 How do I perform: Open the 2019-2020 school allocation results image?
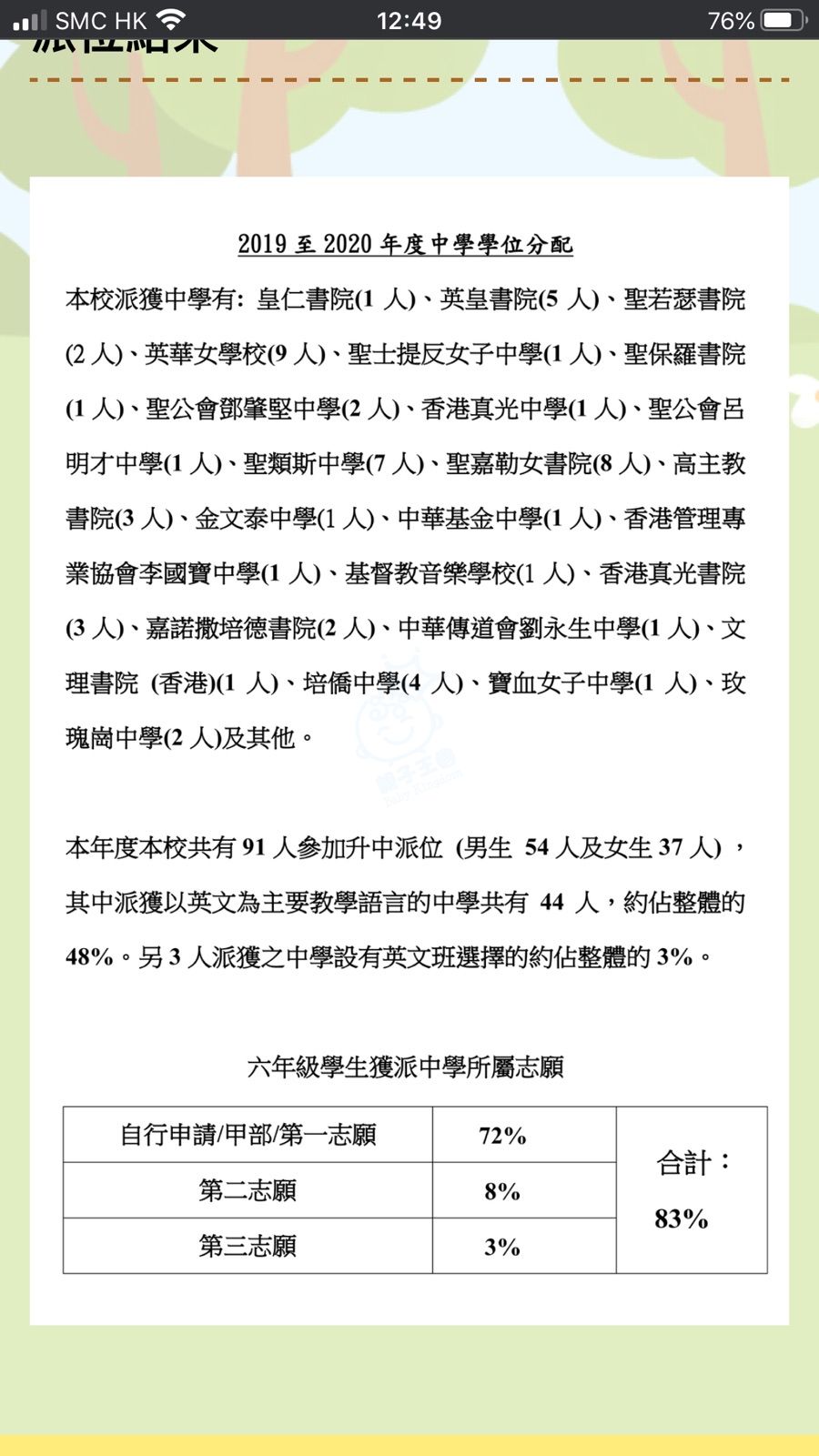tap(409, 750)
